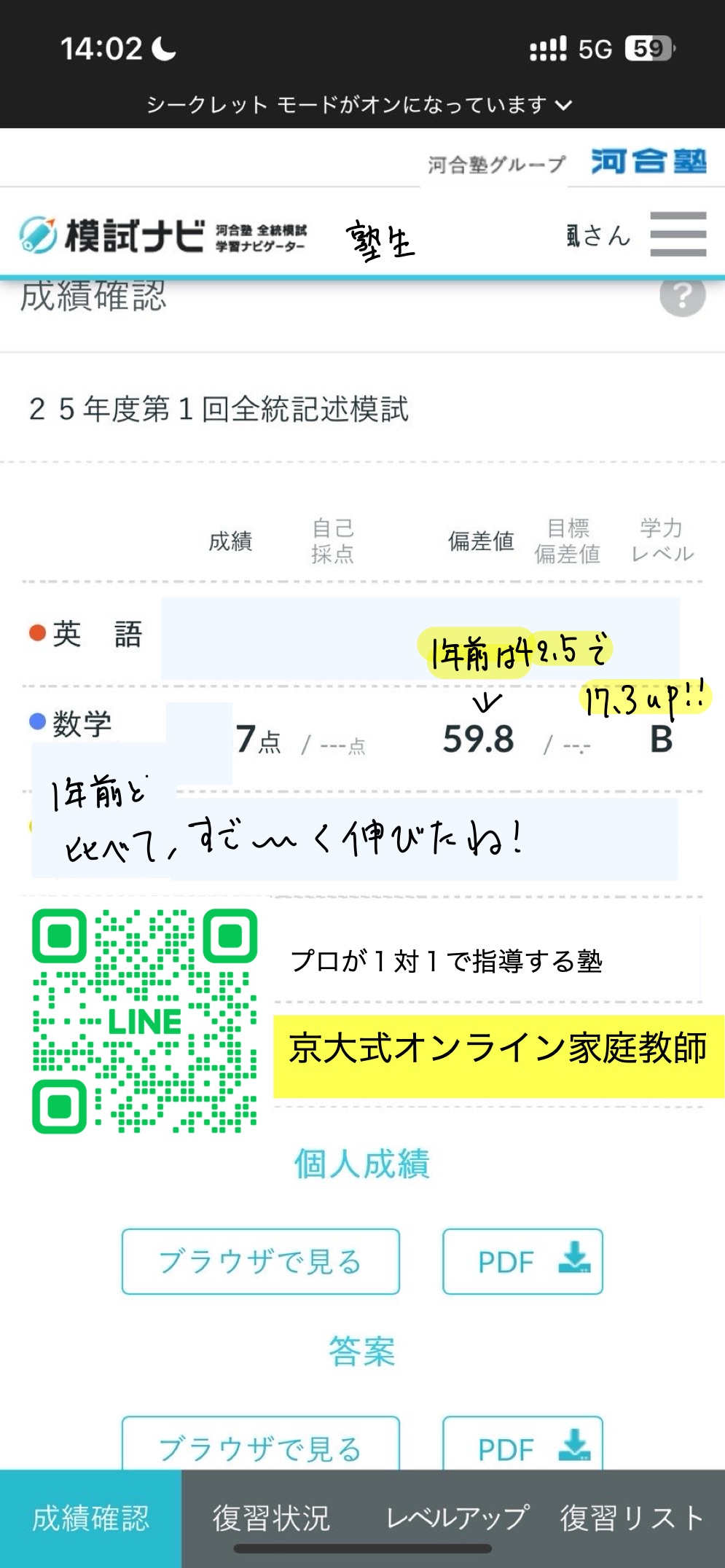Open 答案 with ブラウザで見る button
Screen dimensions: 725x1568
pos(260,1449)
